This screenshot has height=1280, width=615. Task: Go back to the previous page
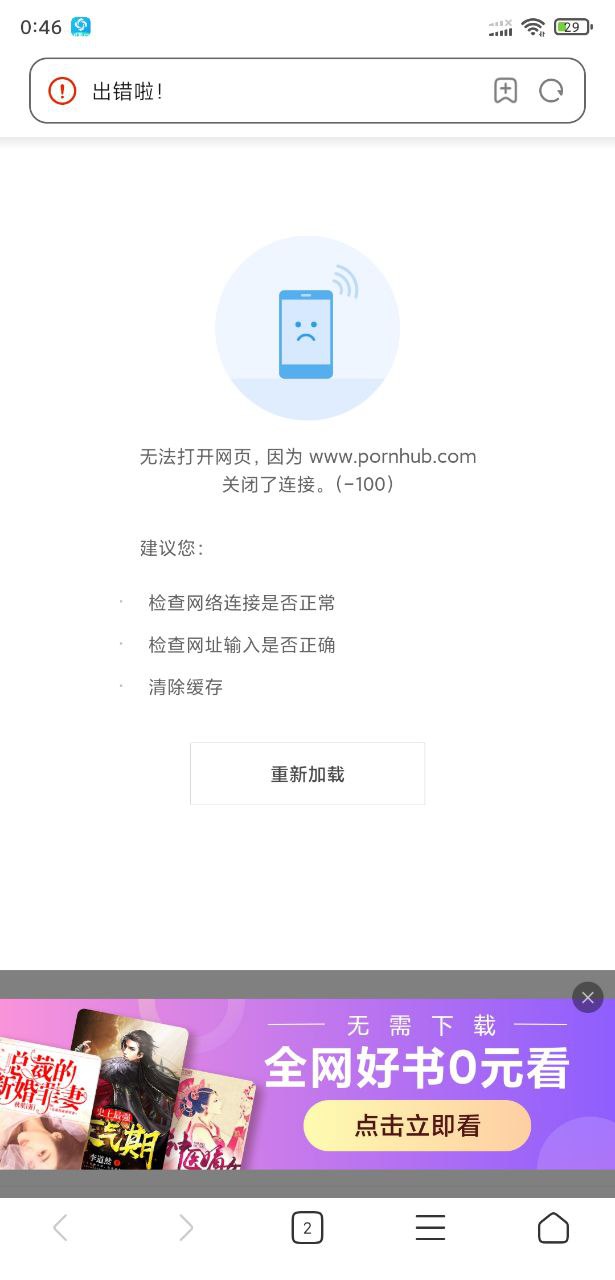point(60,1228)
